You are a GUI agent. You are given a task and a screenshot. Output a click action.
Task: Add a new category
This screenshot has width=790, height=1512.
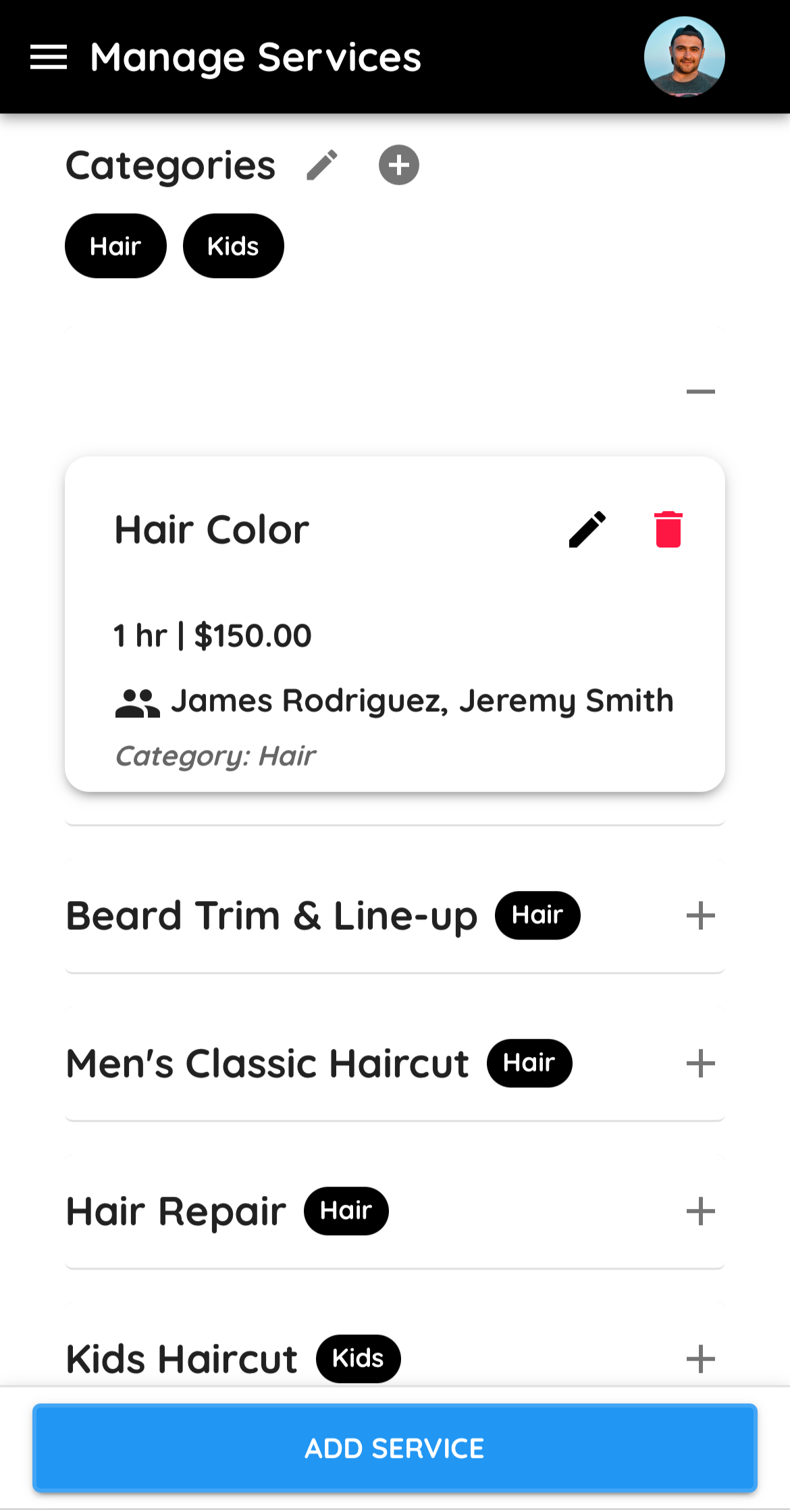(398, 165)
